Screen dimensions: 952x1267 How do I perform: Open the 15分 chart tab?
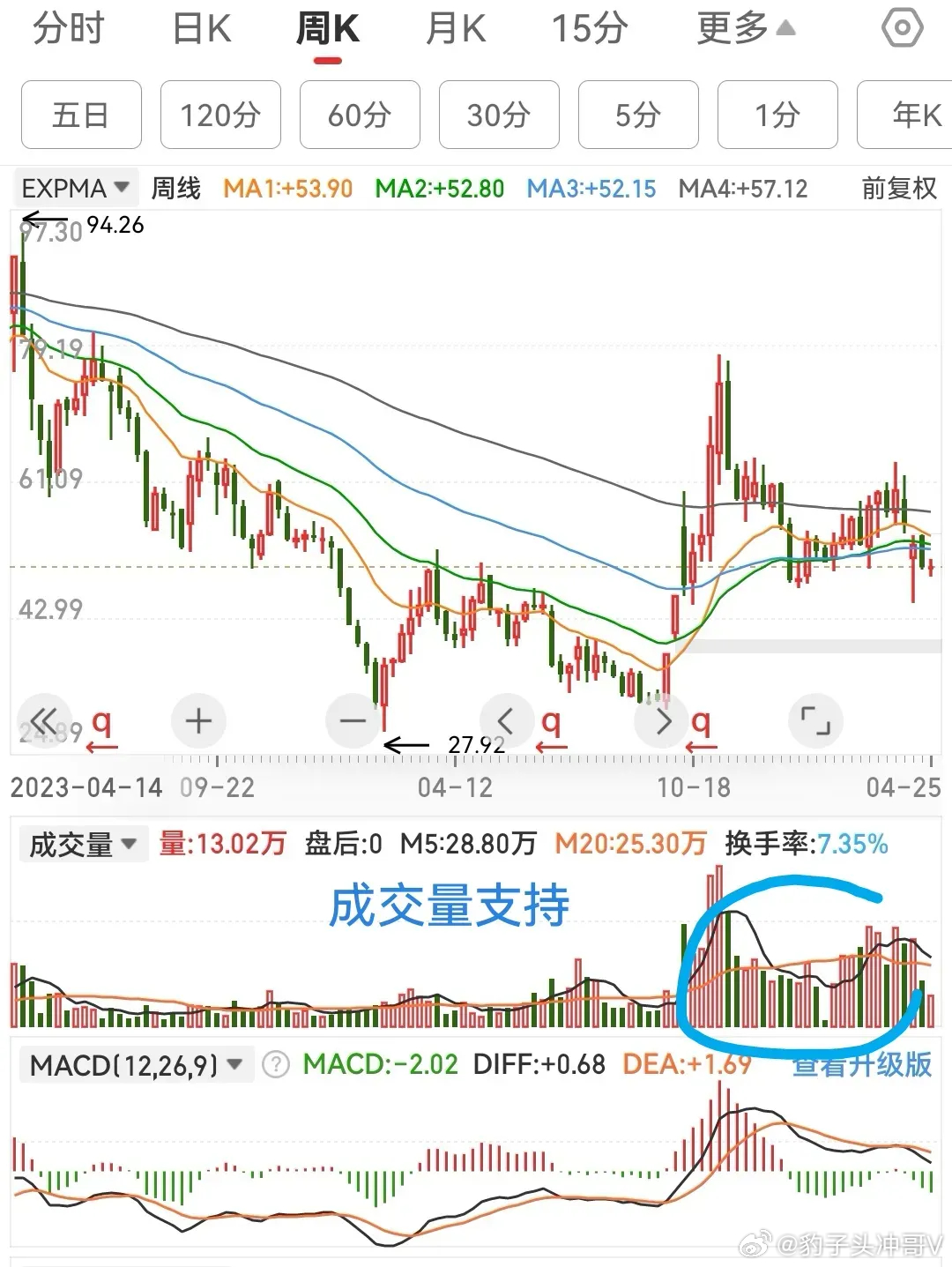(x=589, y=29)
